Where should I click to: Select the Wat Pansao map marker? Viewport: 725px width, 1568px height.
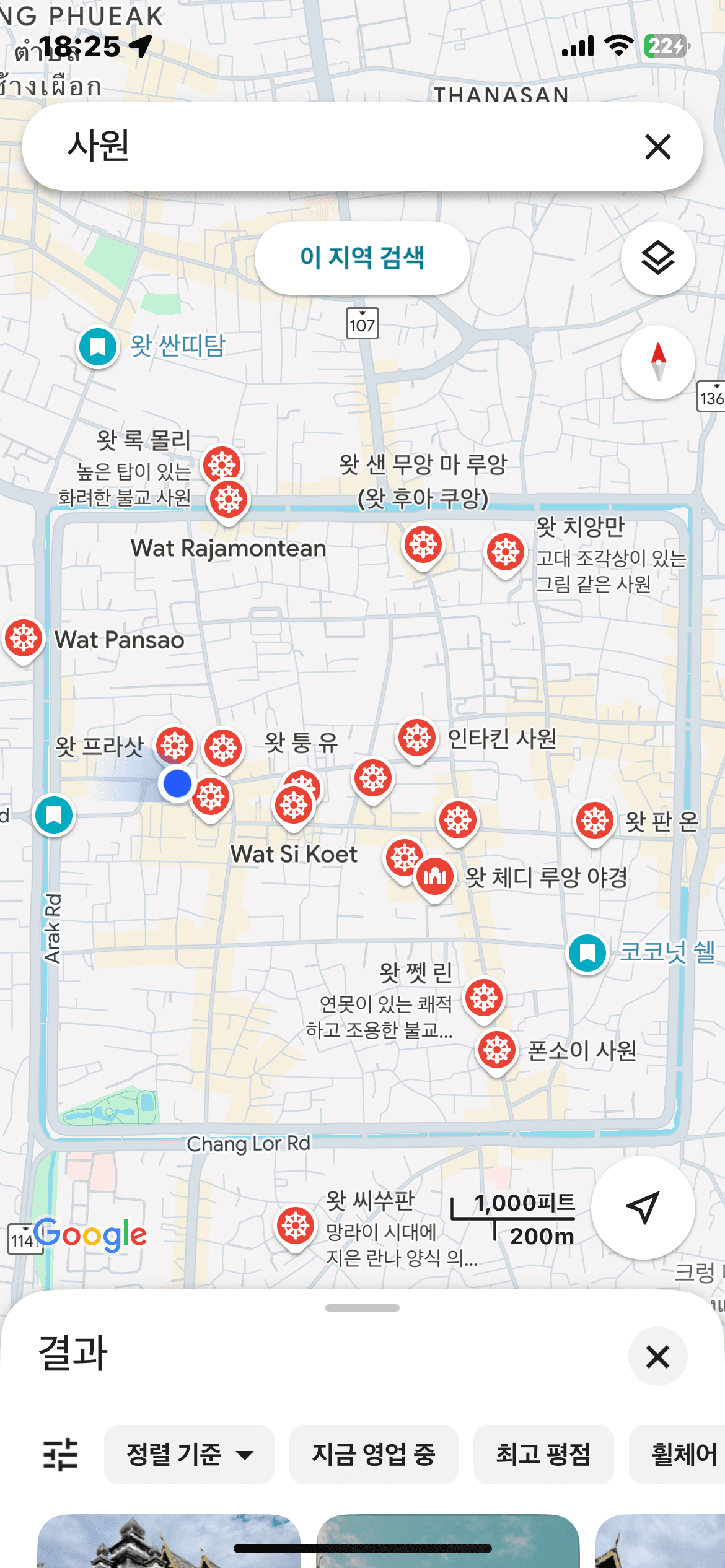click(x=24, y=638)
